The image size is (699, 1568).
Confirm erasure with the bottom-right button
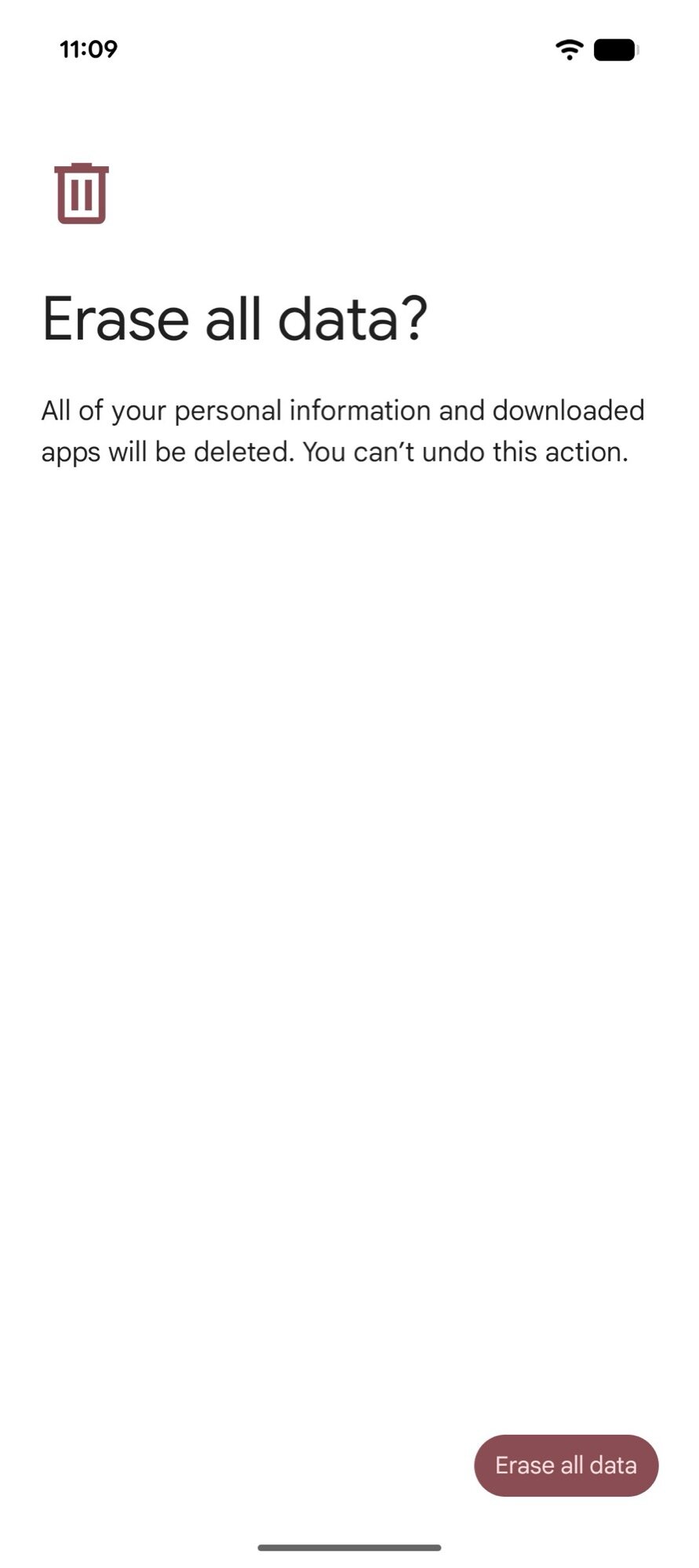point(566,1465)
